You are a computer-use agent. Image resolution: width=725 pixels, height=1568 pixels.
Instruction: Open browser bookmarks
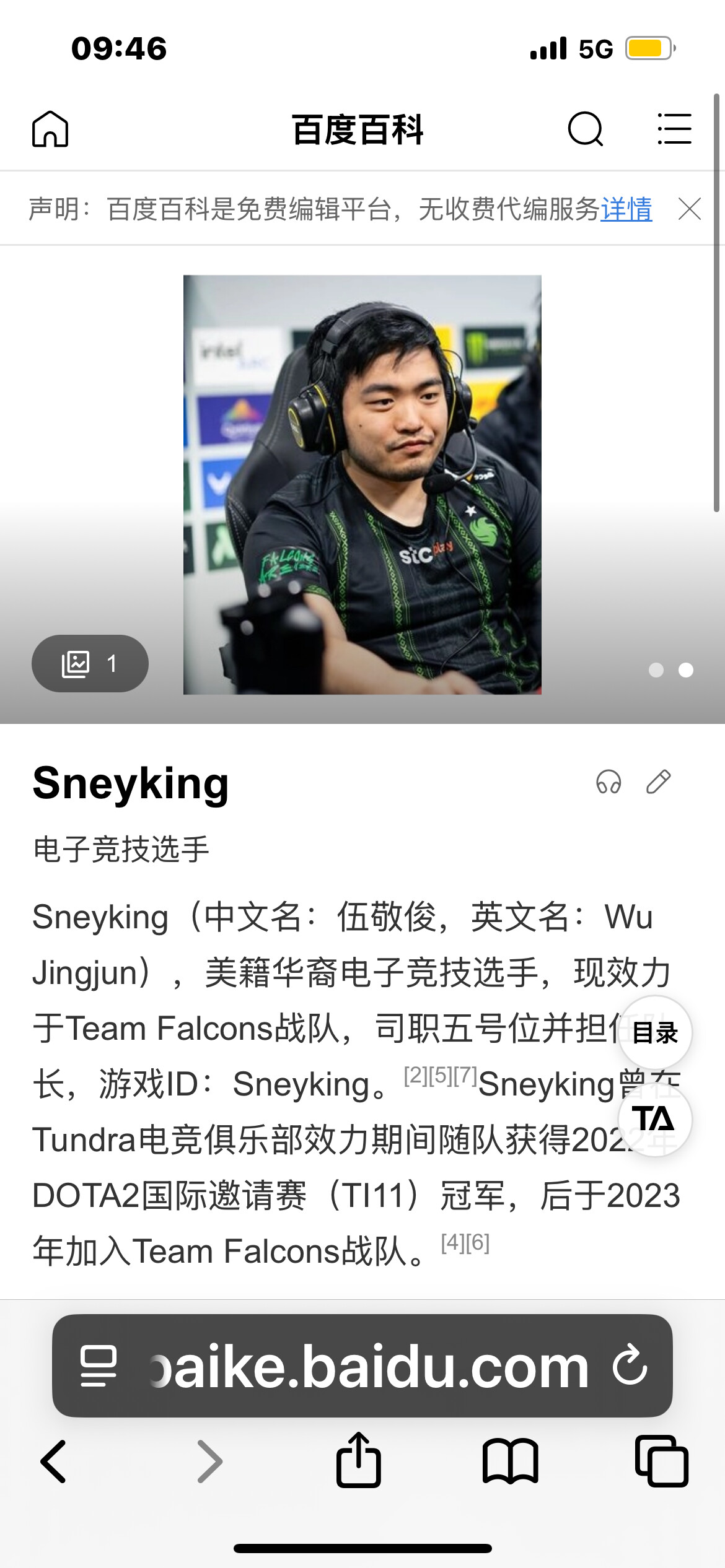(x=510, y=1461)
